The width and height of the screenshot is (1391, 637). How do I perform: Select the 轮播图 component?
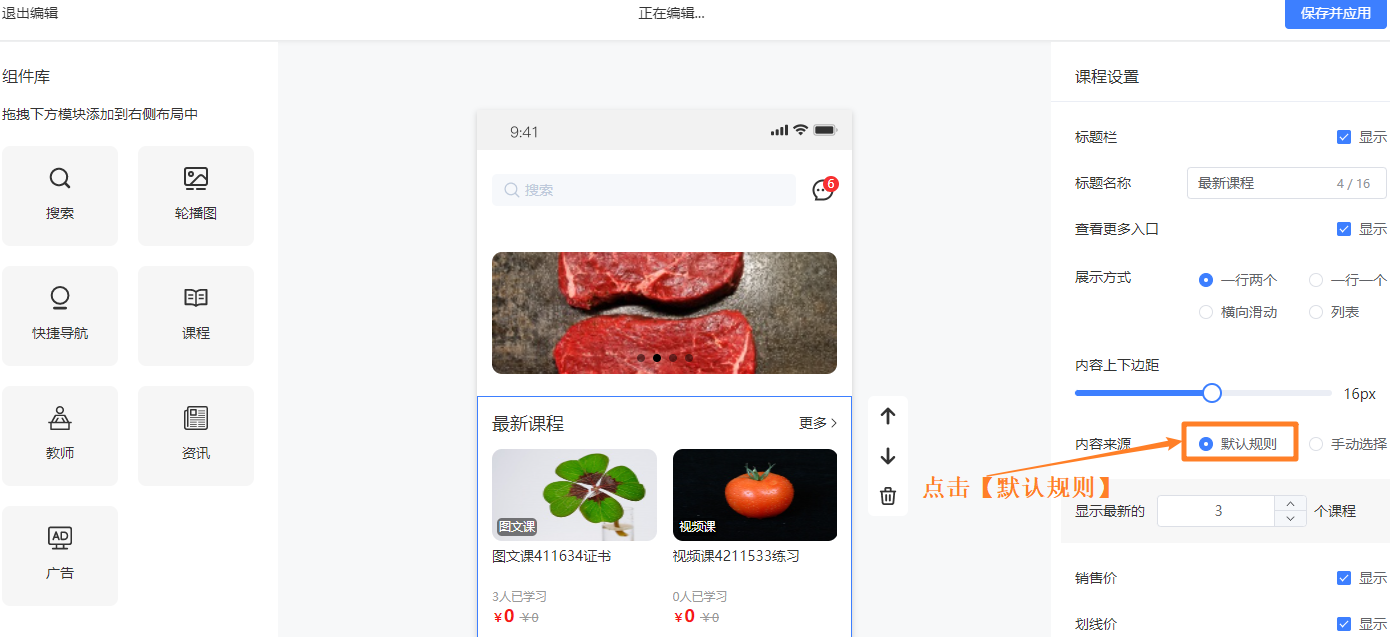[x=196, y=195]
